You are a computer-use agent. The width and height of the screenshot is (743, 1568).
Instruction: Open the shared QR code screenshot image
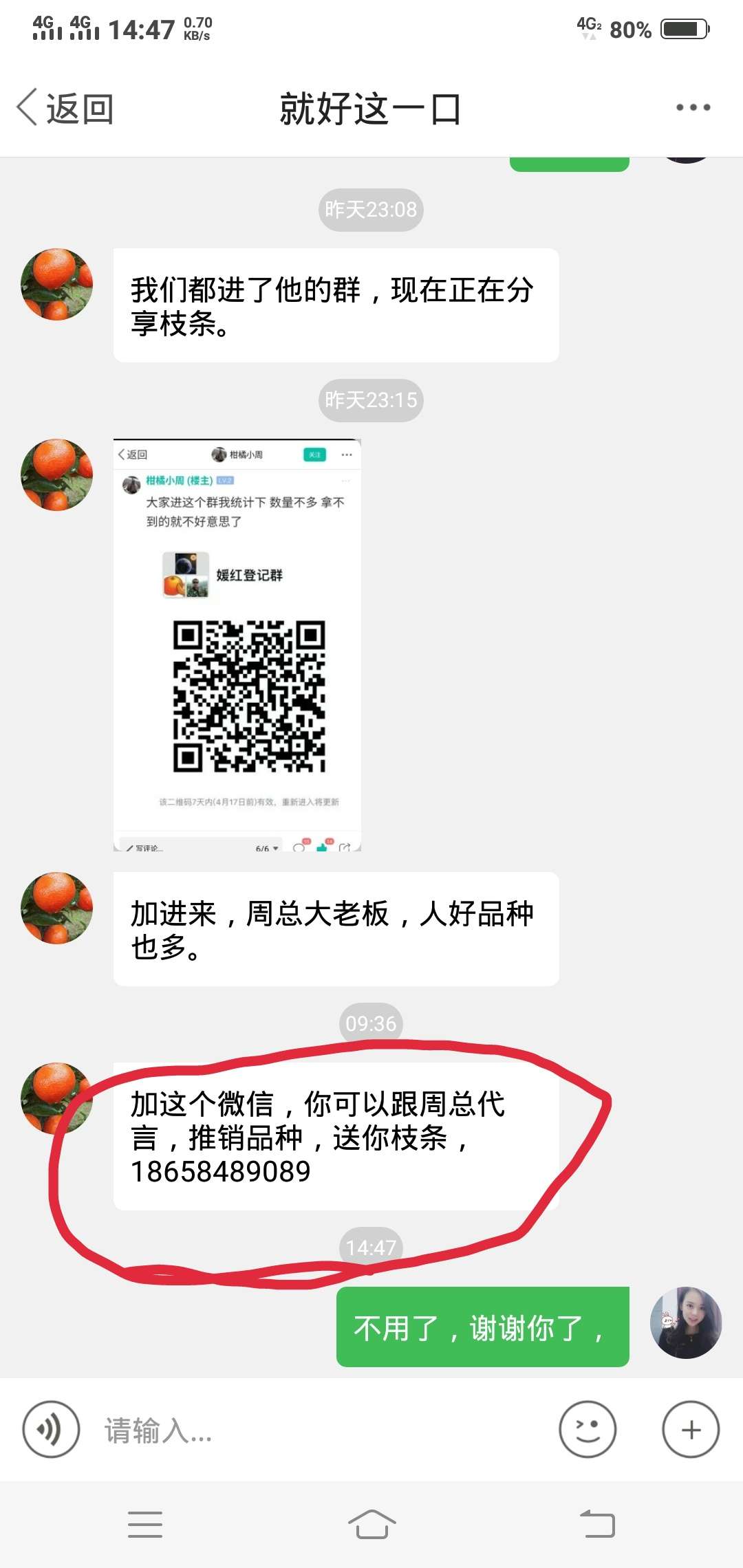(237, 645)
